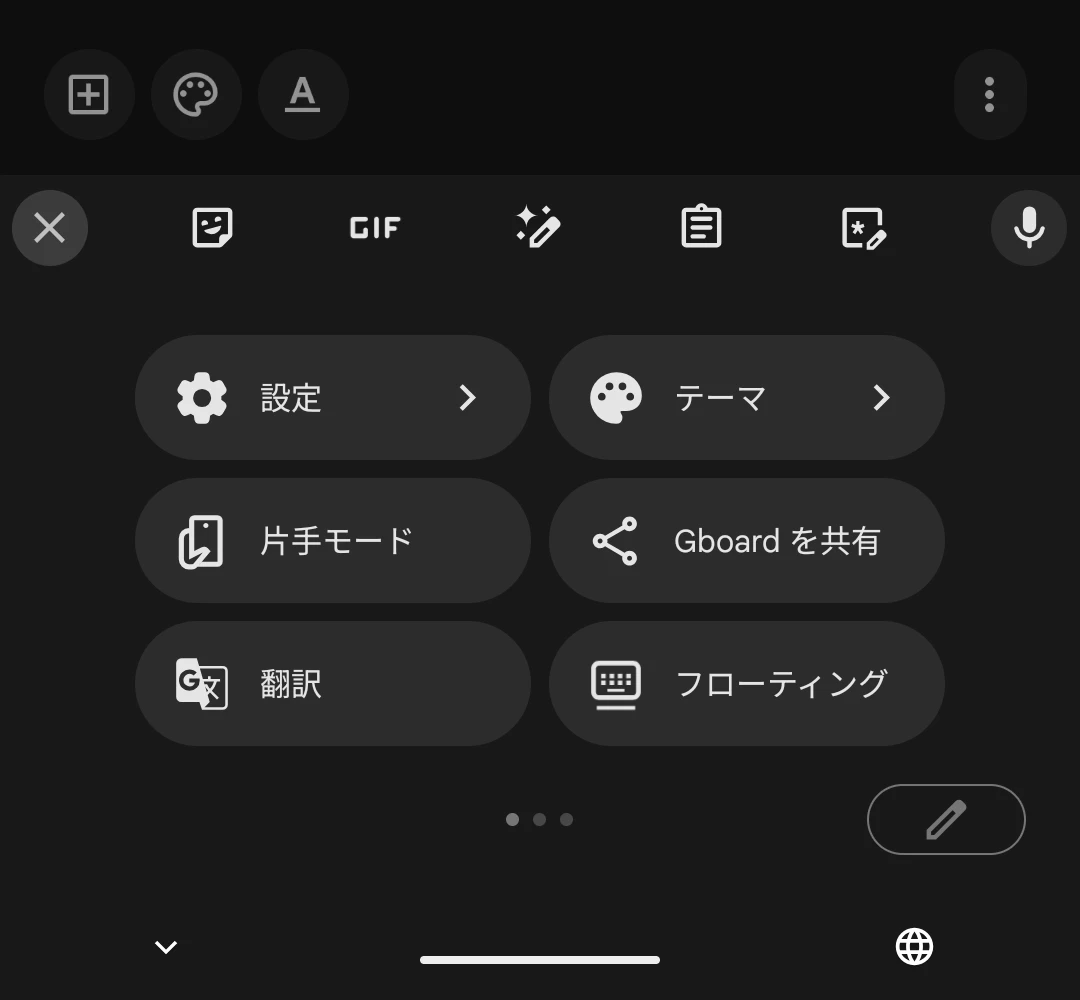Viewport: 1080px width, 1000px height.
Task: Tap the text format underlined A icon
Action: [x=303, y=95]
